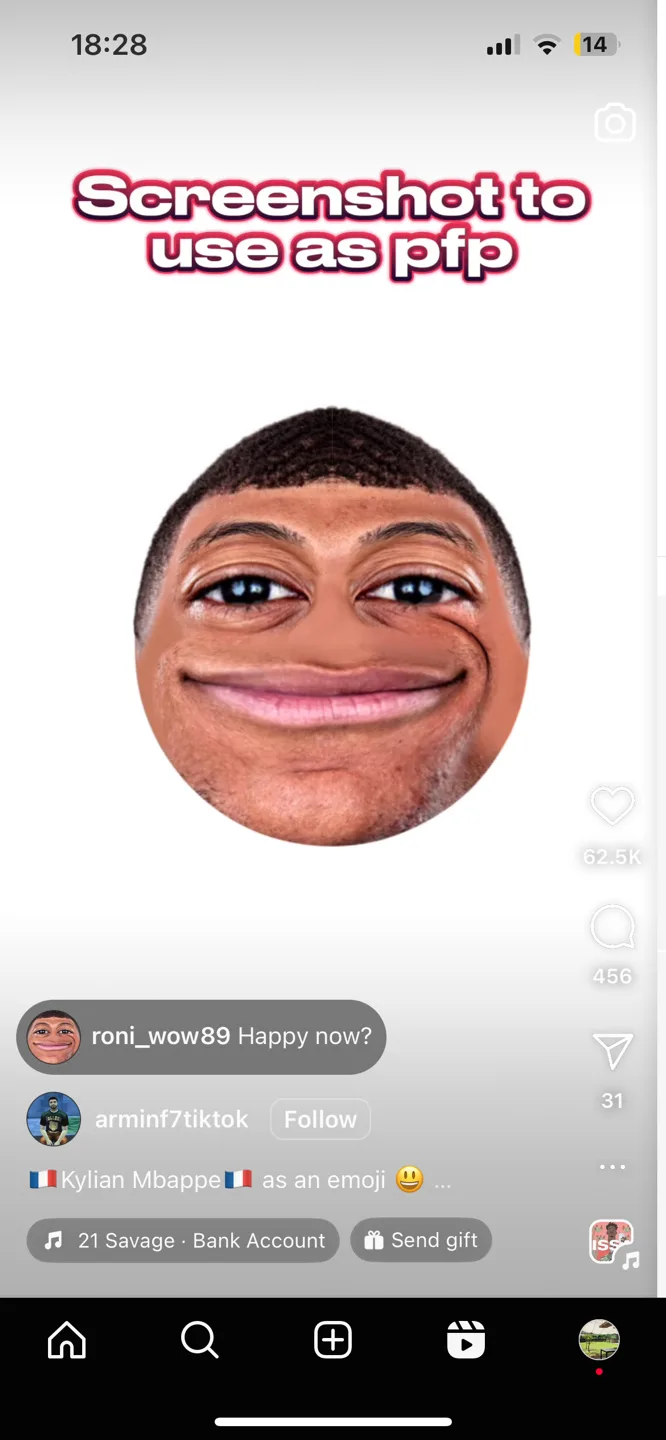Open the arminf7tiktok username
Image resolution: width=666 pixels, height=1440 pixels.
171,1119
